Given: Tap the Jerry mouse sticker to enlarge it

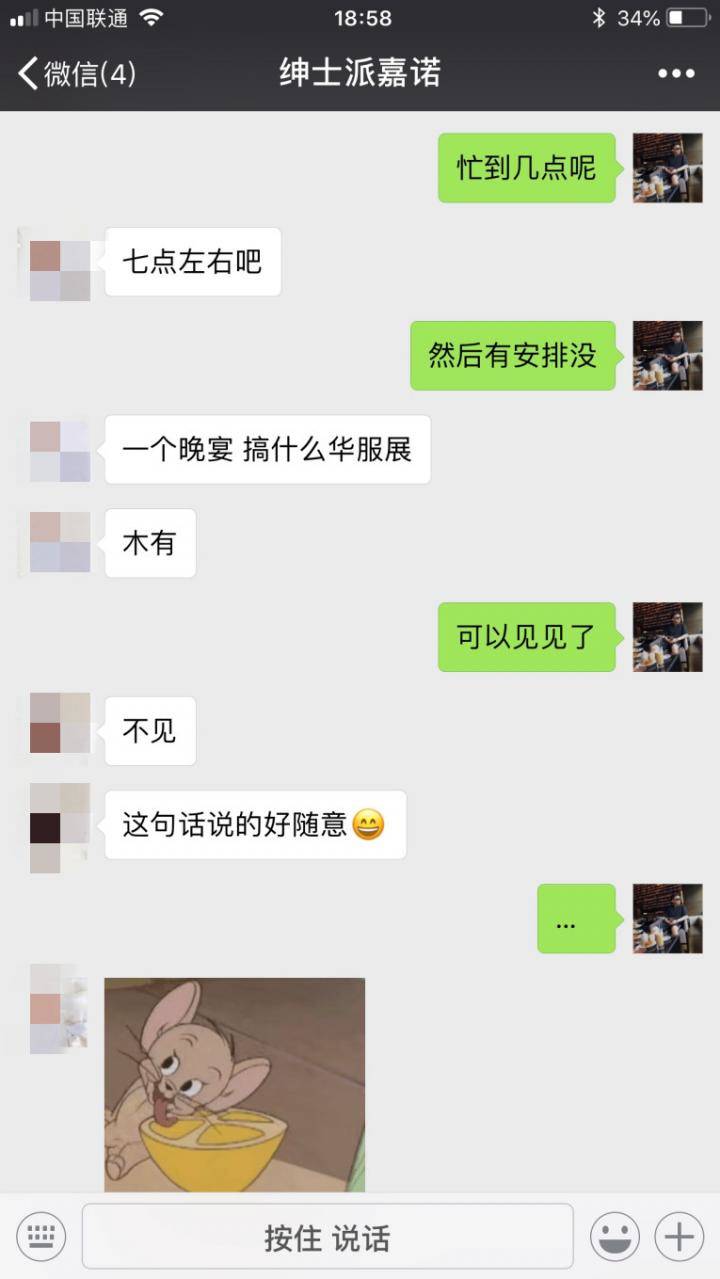Looking at the screenshot, I should click(233, 1085).
